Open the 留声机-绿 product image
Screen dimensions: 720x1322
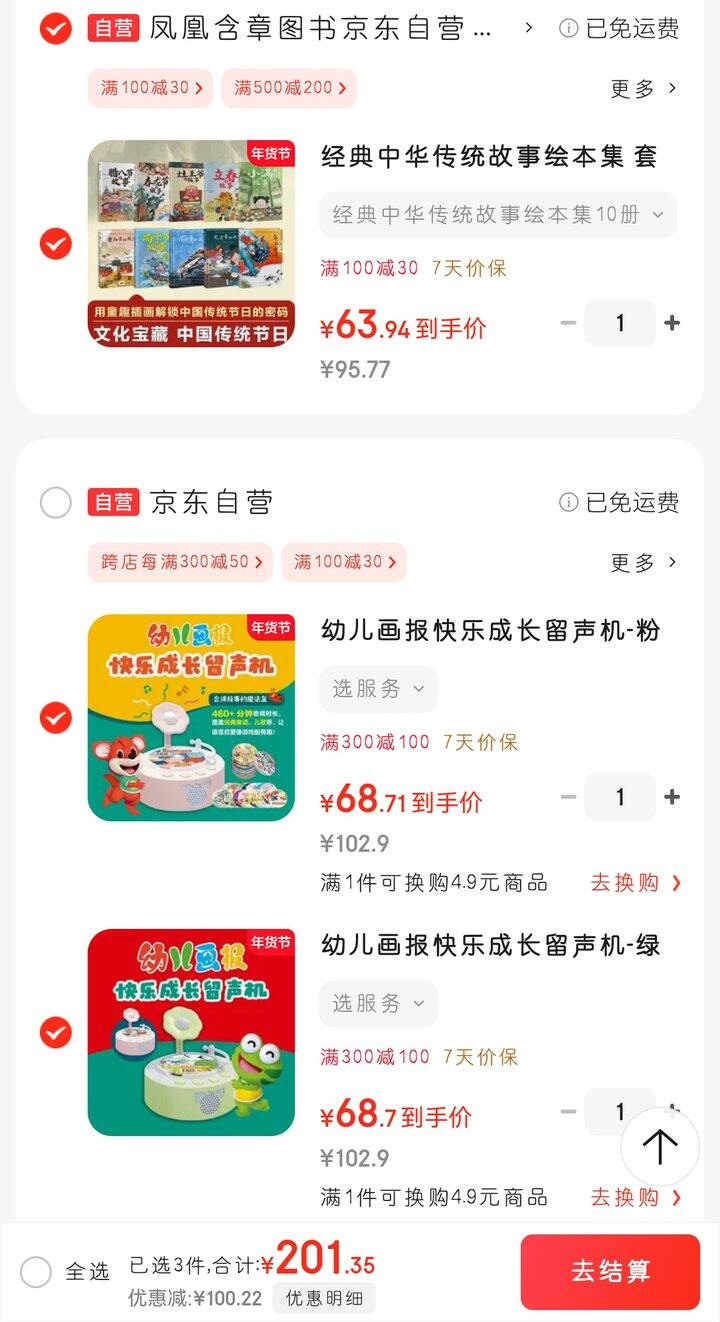tap(191, 1032)
